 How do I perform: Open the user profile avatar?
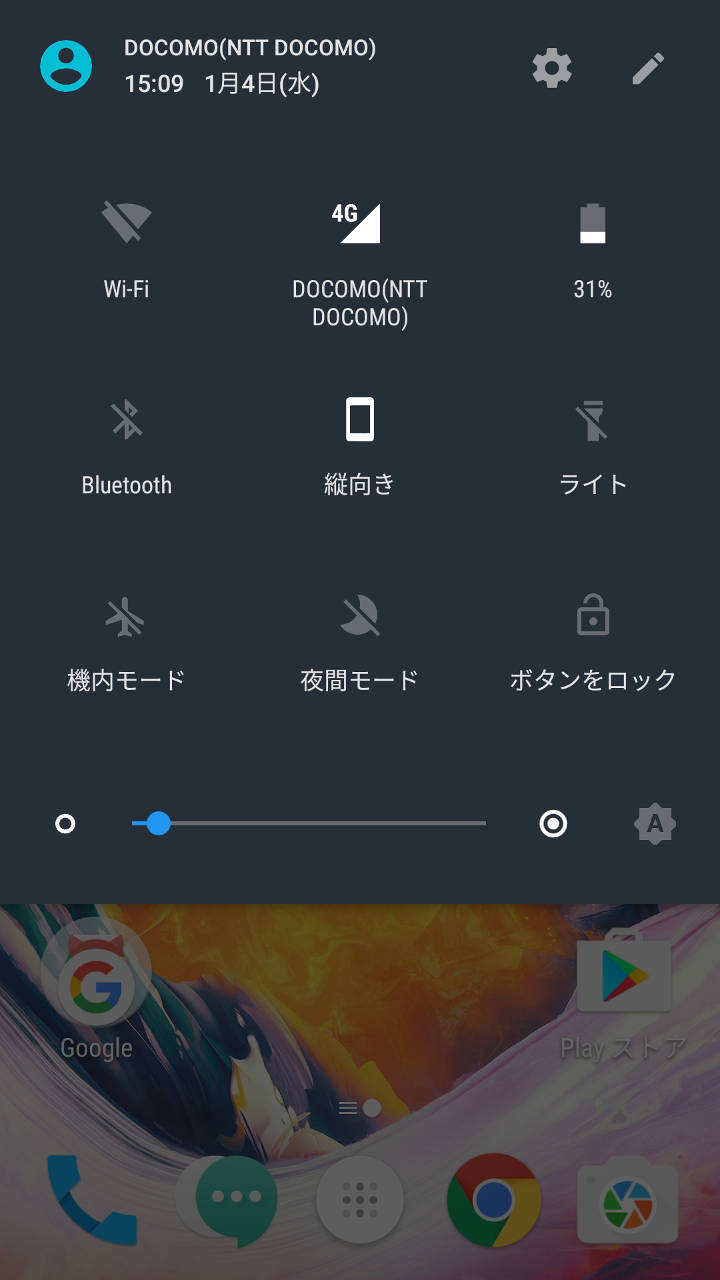point(66,66)
